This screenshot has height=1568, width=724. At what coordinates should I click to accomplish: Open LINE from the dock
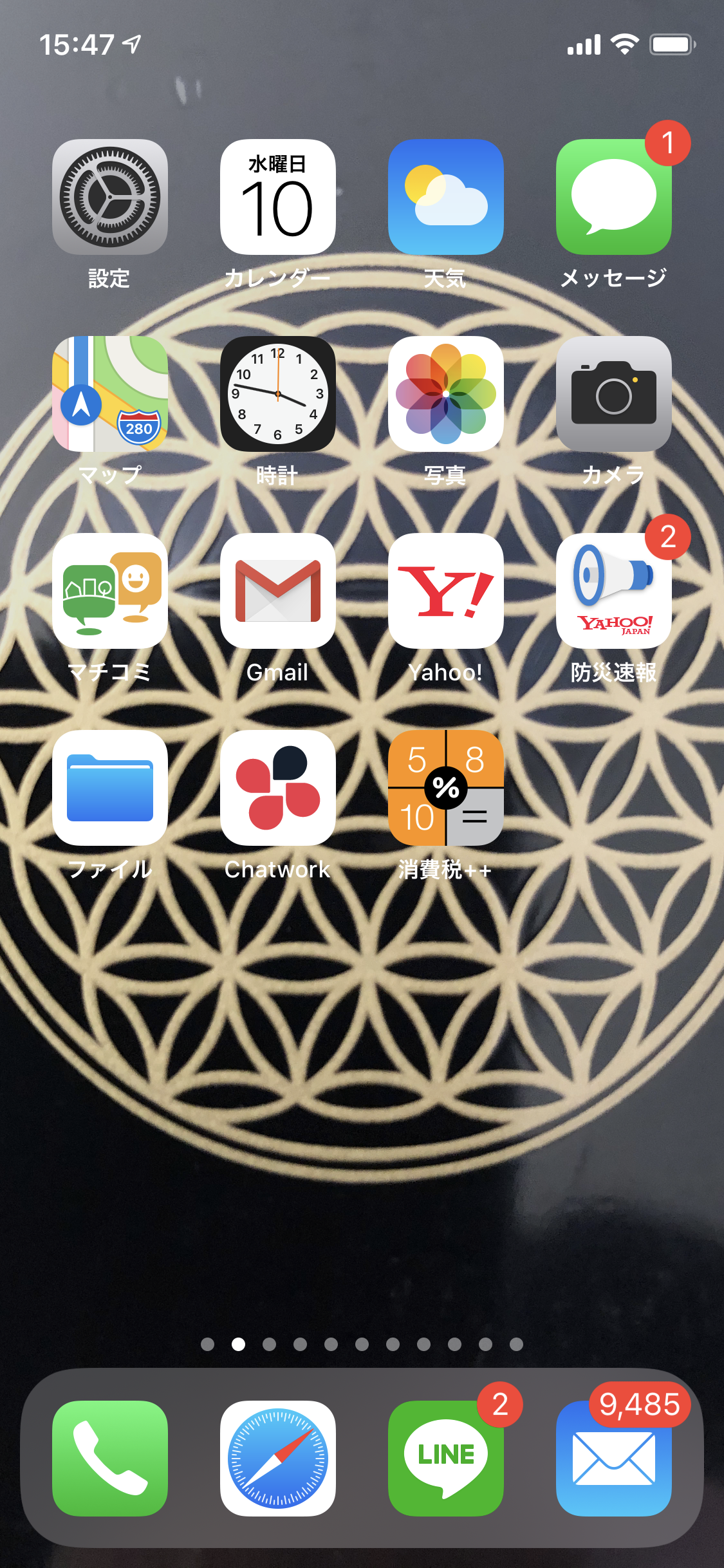(446, 1459)
